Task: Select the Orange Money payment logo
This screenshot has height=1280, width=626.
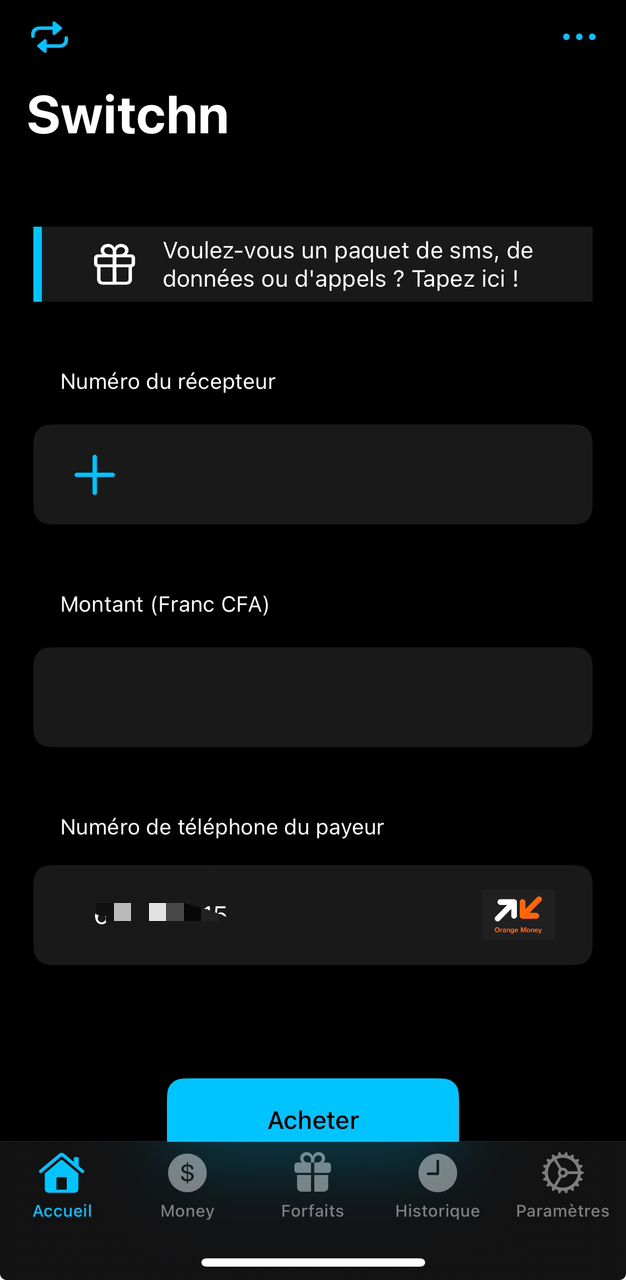Action: (518, 915)
